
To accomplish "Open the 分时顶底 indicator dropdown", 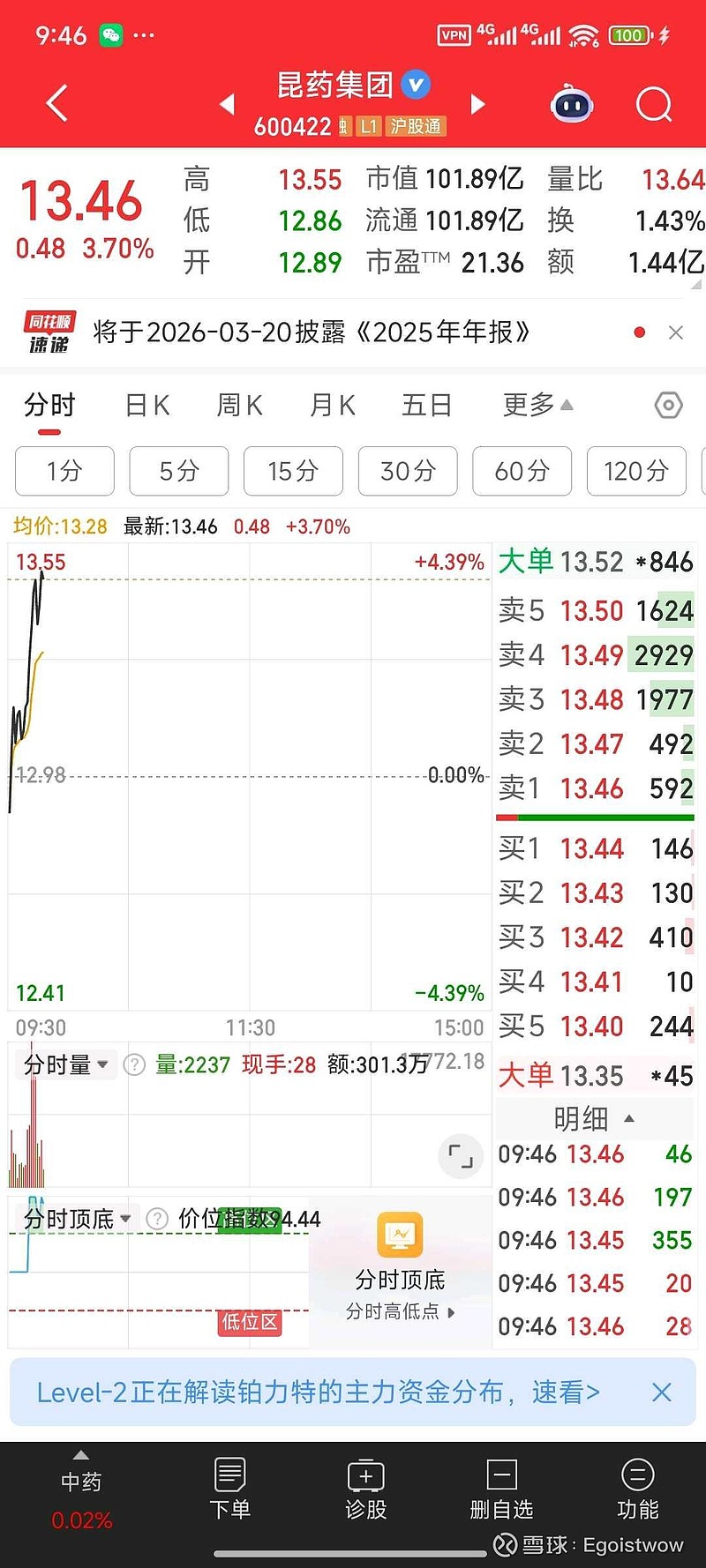I will (74, 1218).
